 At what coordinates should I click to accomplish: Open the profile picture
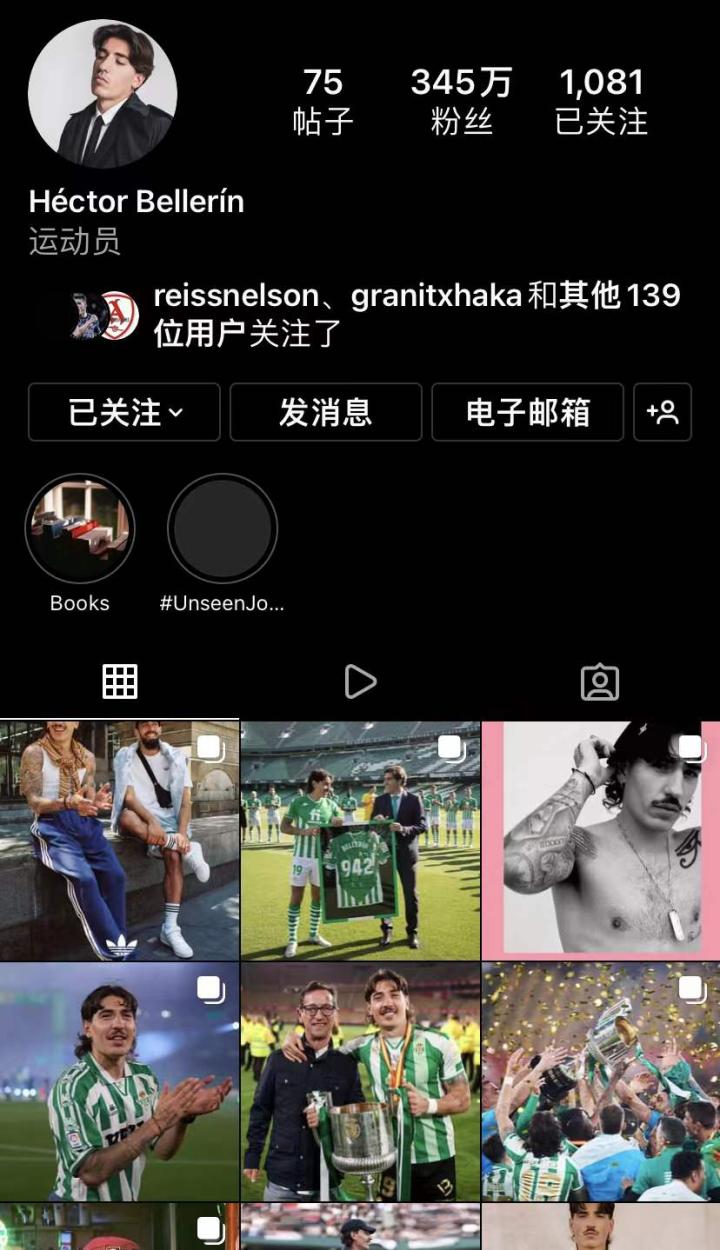(x=103, y=93)
